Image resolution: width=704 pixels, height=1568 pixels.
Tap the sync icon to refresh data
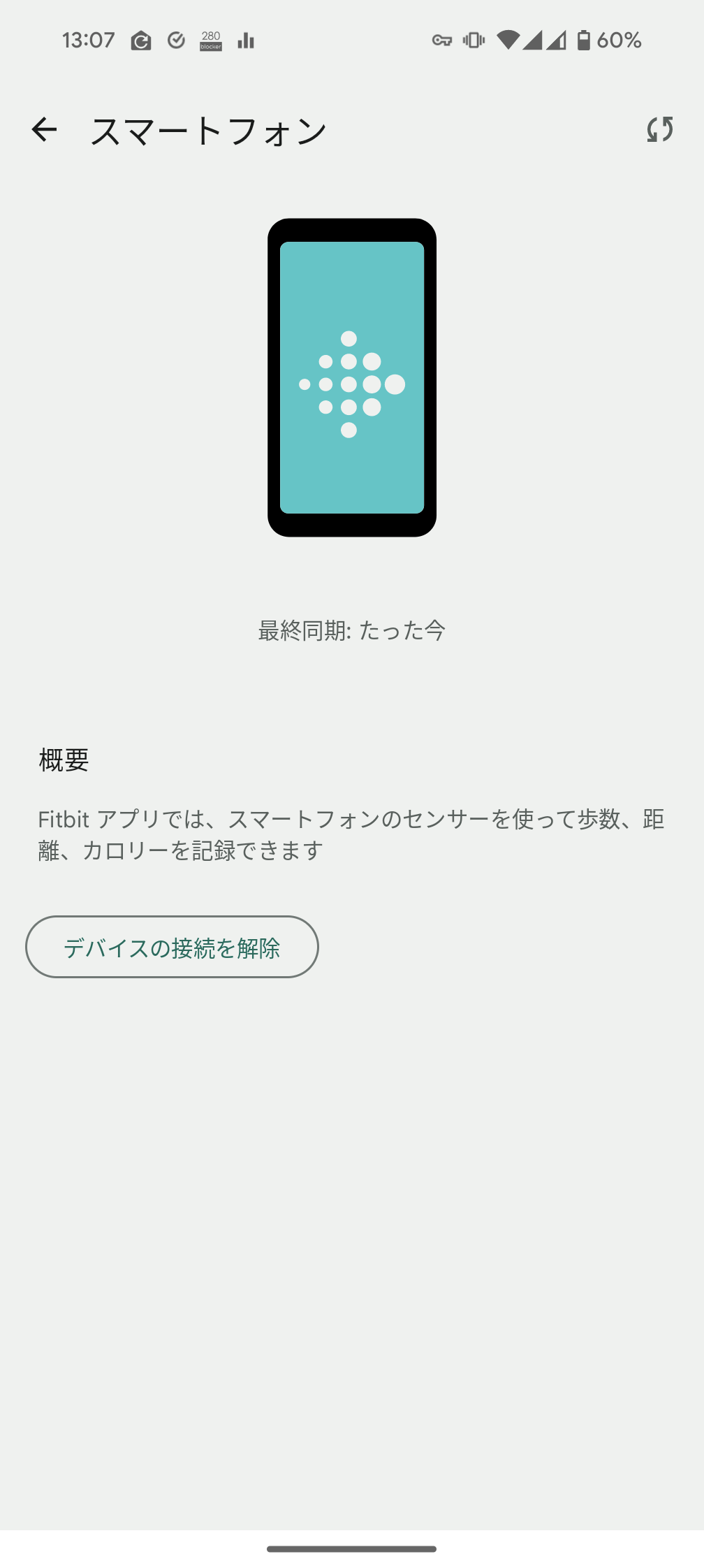[659, 130]
